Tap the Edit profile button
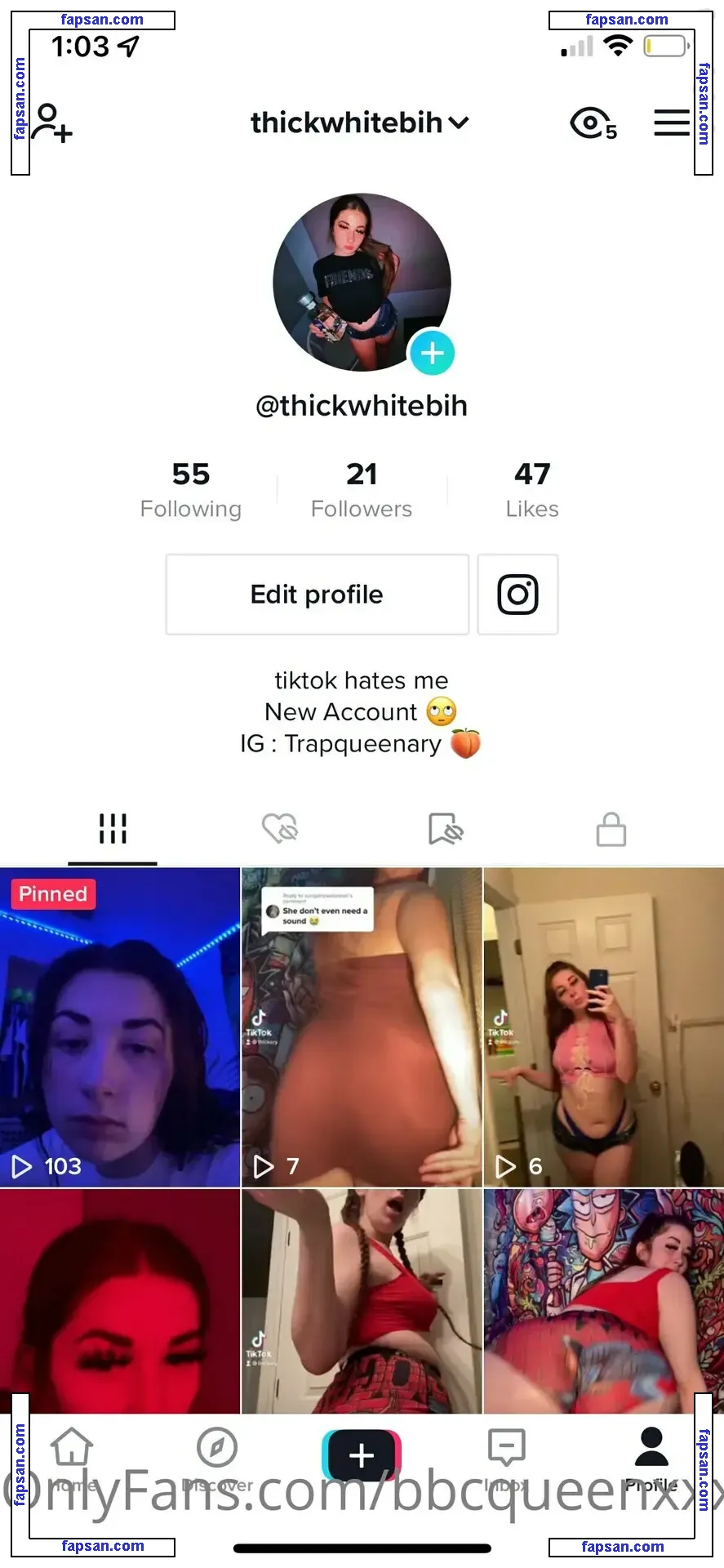Image resolution: width=724 pixels, height=1568 pixels. [x=317, y=595]
